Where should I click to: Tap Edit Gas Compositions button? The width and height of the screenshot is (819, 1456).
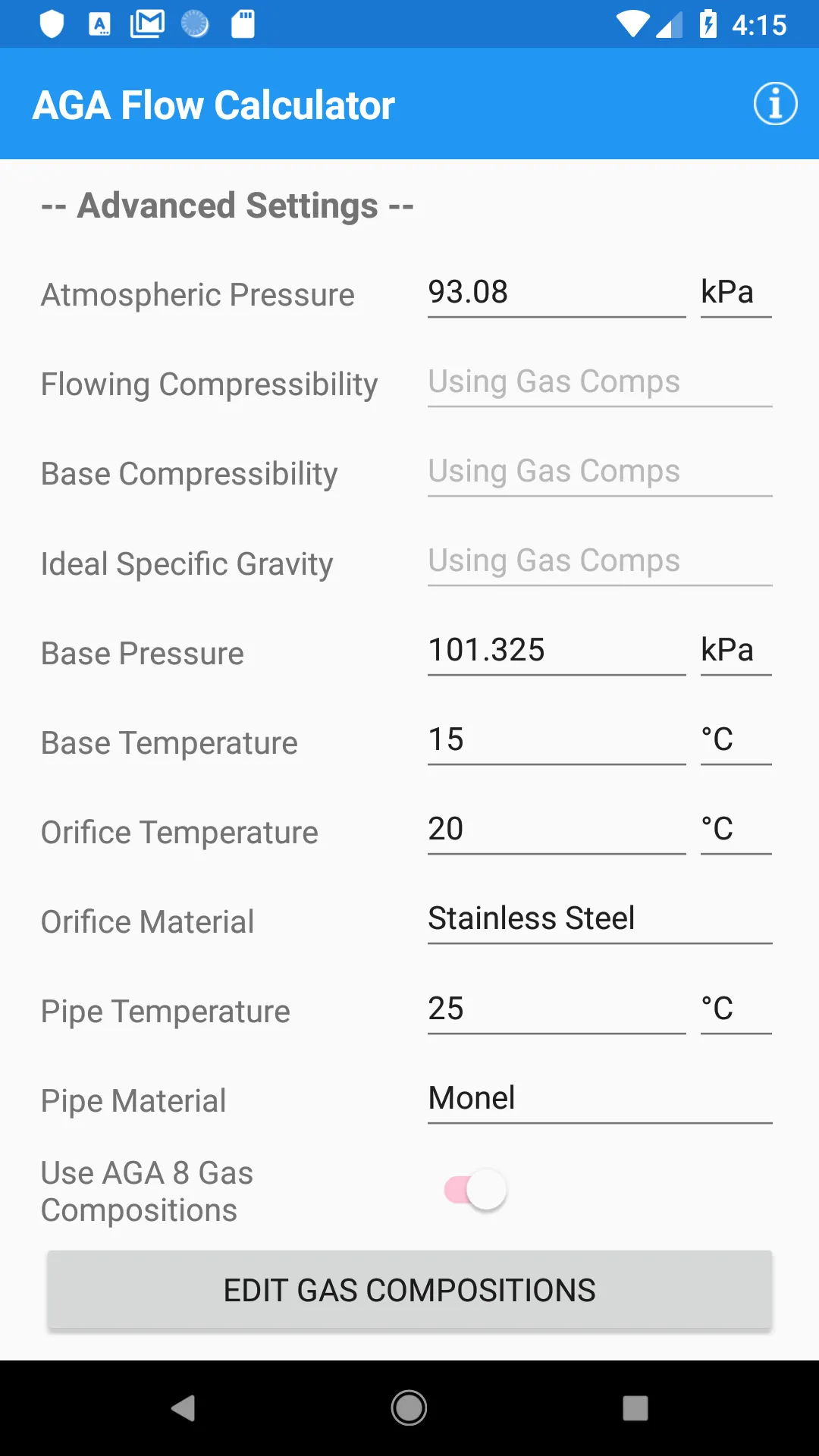coord(409,1290)
